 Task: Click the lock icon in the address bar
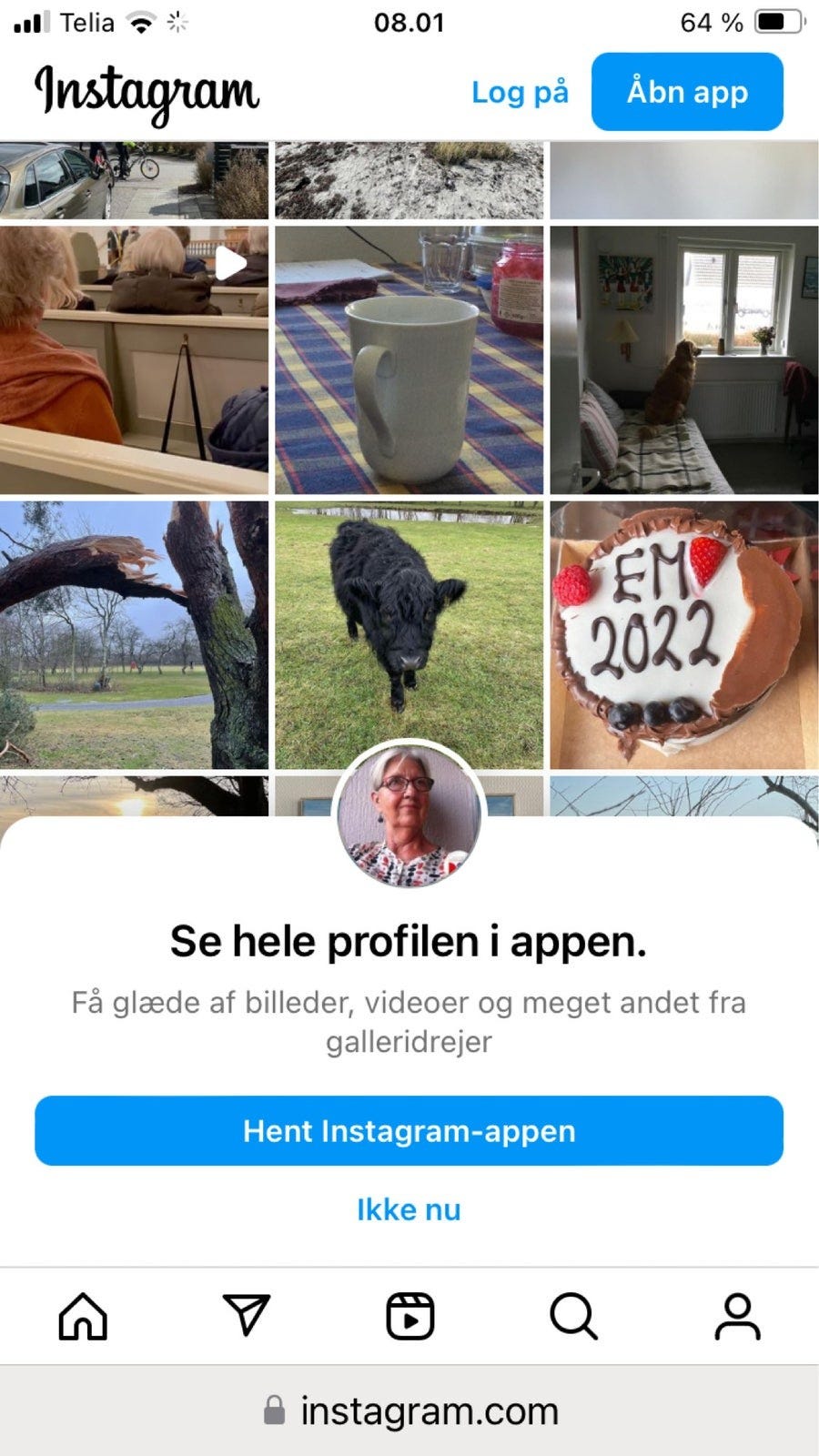[273, 1410]
